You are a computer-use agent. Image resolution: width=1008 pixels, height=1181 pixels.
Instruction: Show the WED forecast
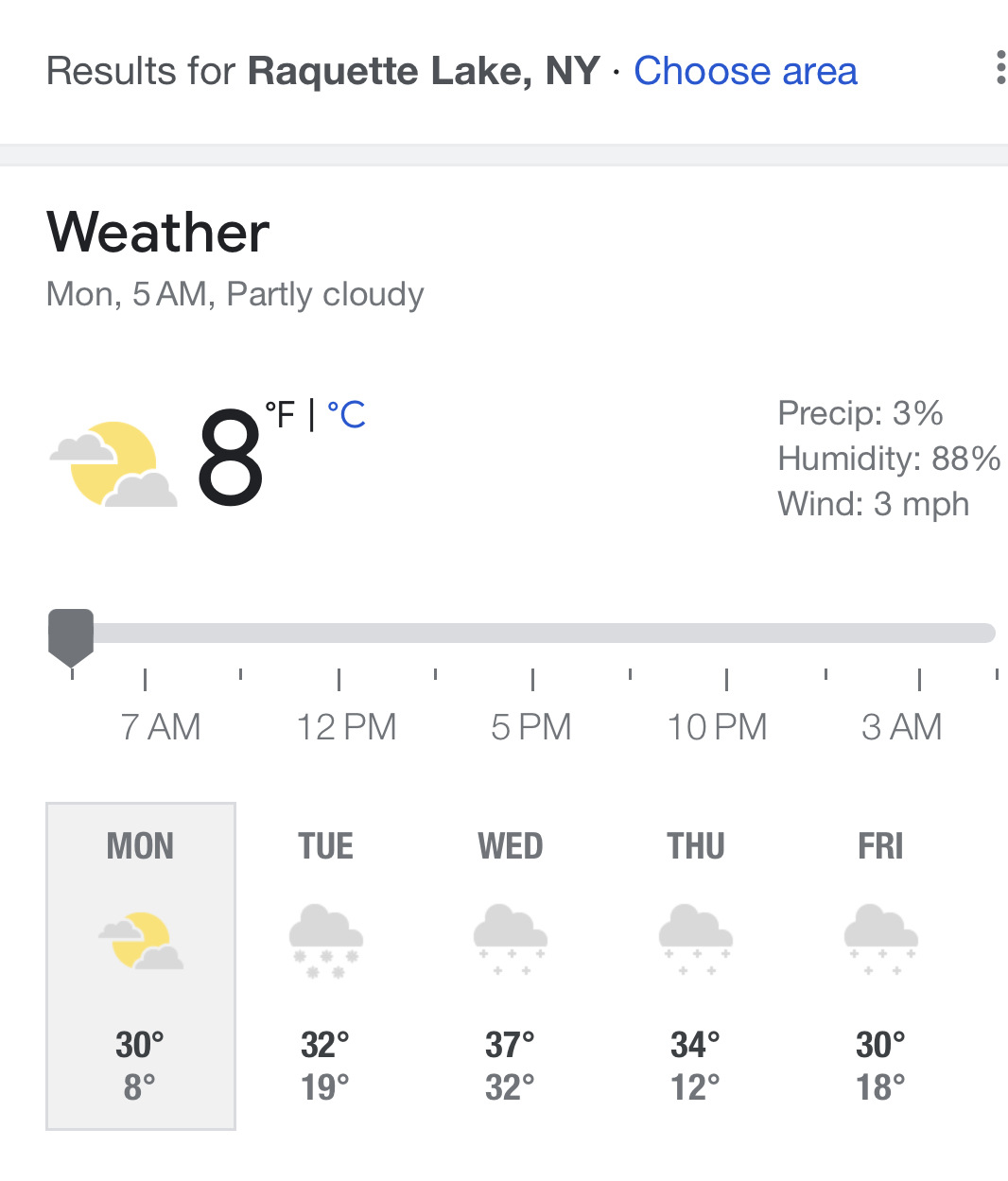tap(510, 965)
